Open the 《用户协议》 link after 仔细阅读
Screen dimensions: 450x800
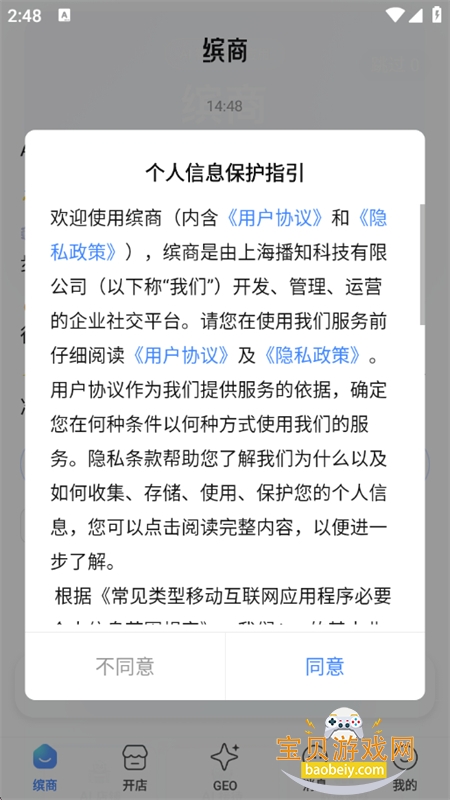click(x=181, y=356)
